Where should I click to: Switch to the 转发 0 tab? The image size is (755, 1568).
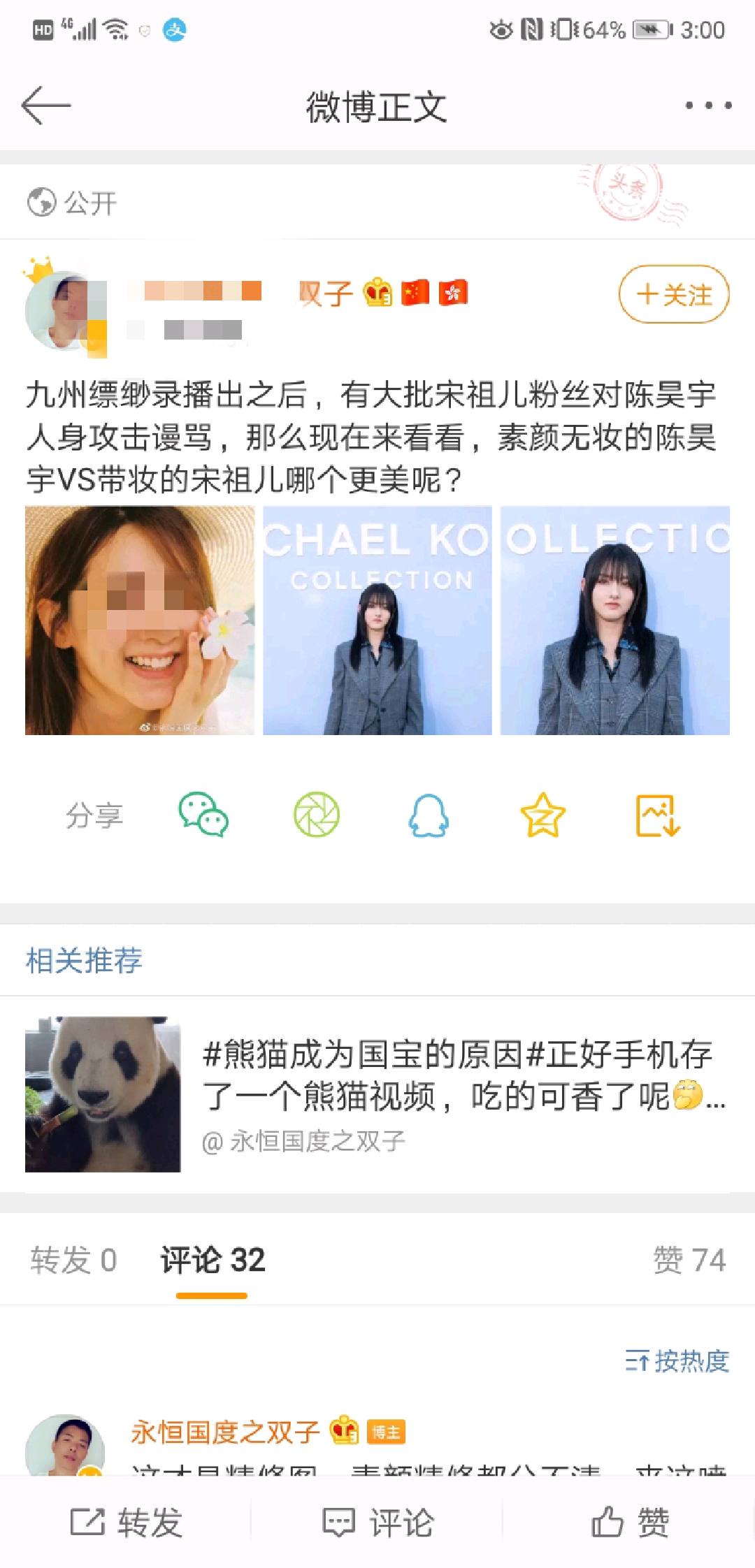pyautogui.click(x=73, y=1261)
